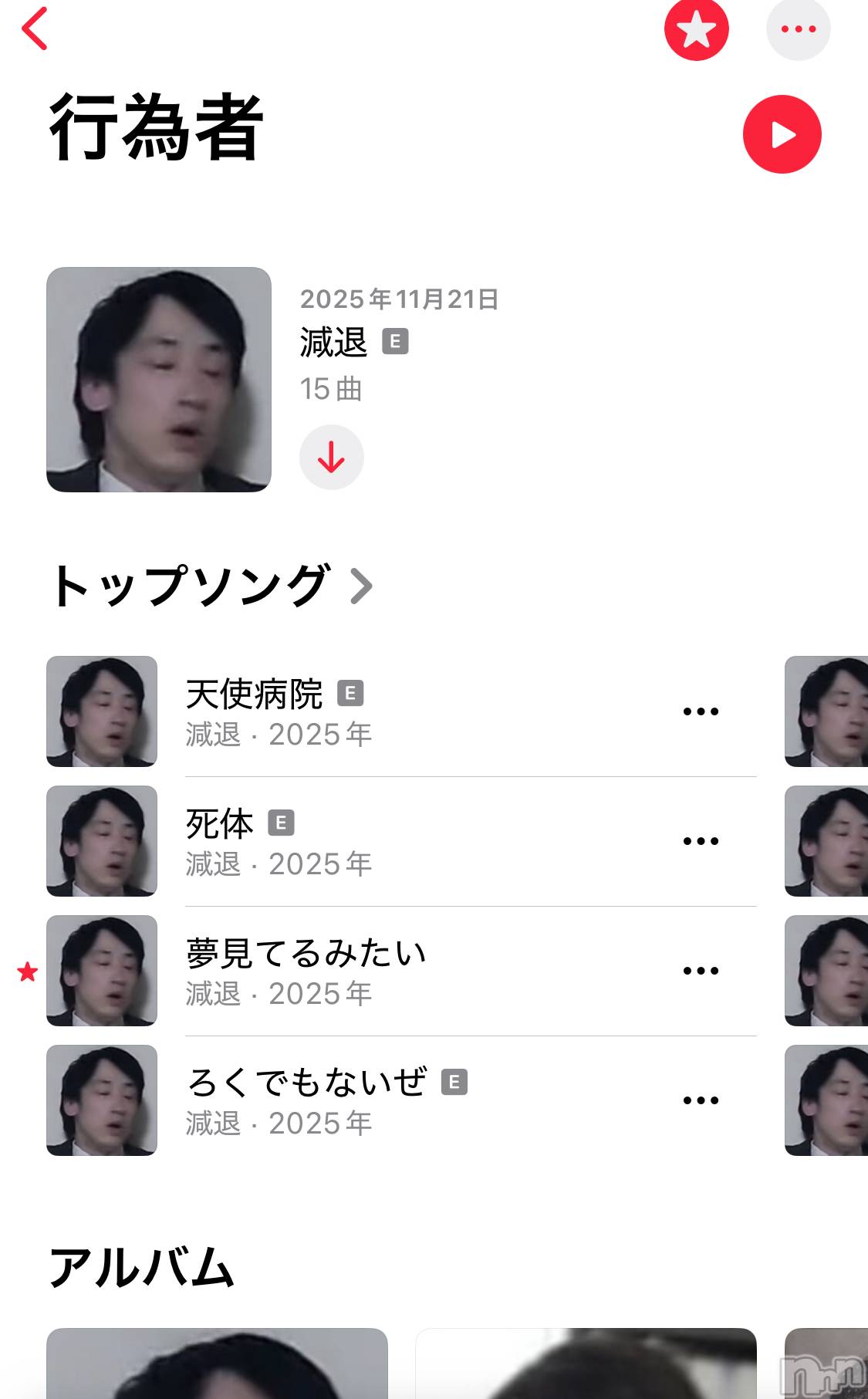Open more options for 夢見てるみたい
The width and height of the screenshot is (868, 1399).
701,971
